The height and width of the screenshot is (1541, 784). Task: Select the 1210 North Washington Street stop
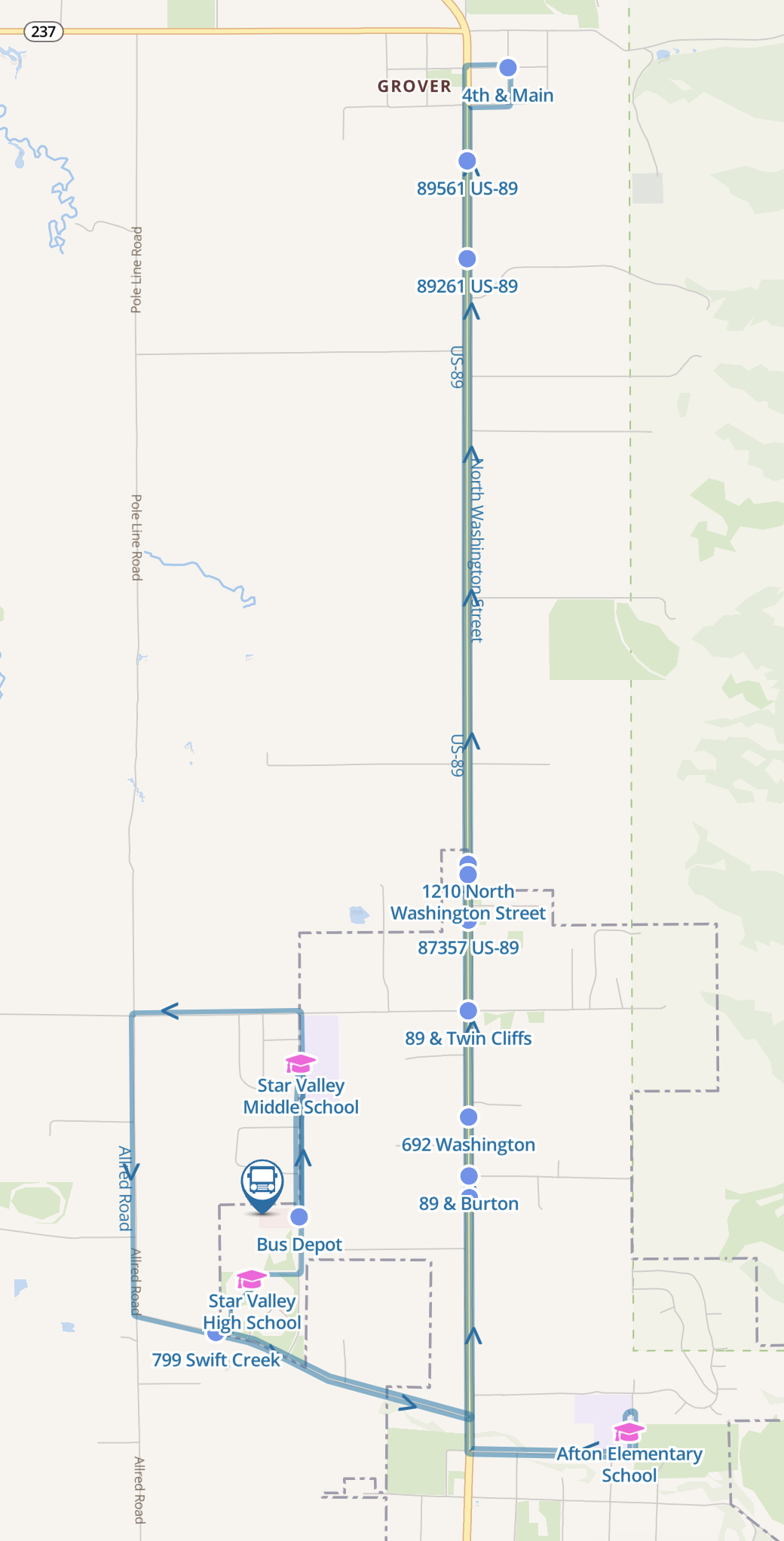click(x=468, y=875)
